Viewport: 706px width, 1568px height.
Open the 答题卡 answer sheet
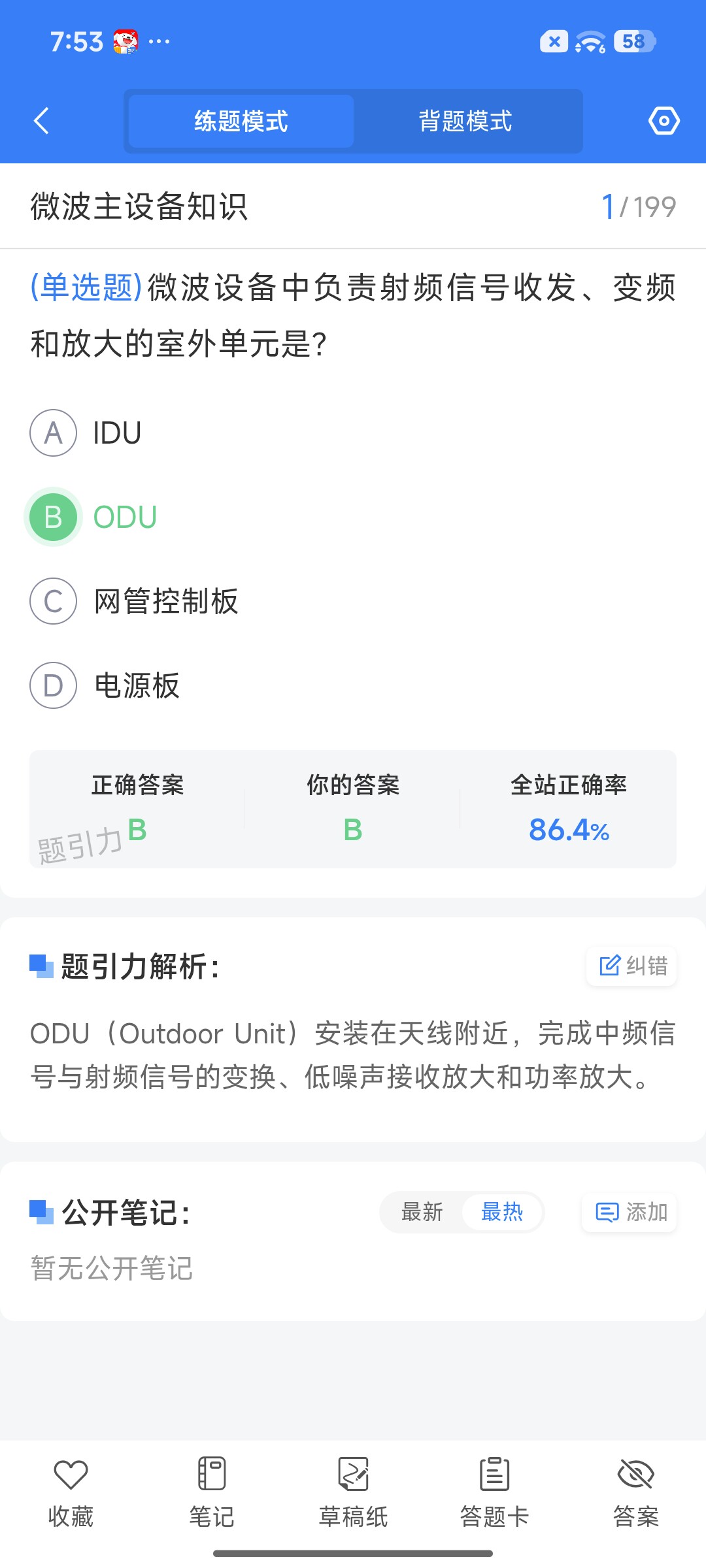(x=494, y=1492)
